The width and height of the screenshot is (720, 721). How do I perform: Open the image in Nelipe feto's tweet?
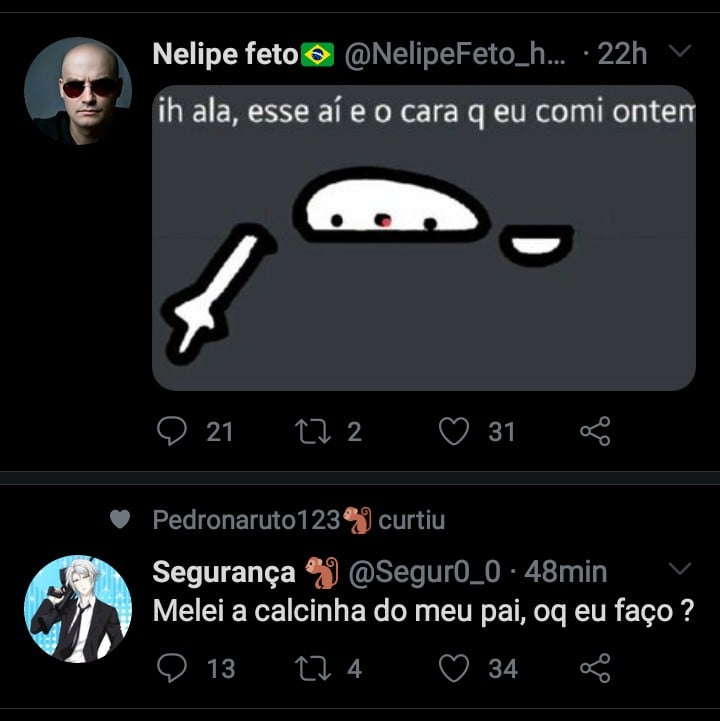tap(423, 238)
